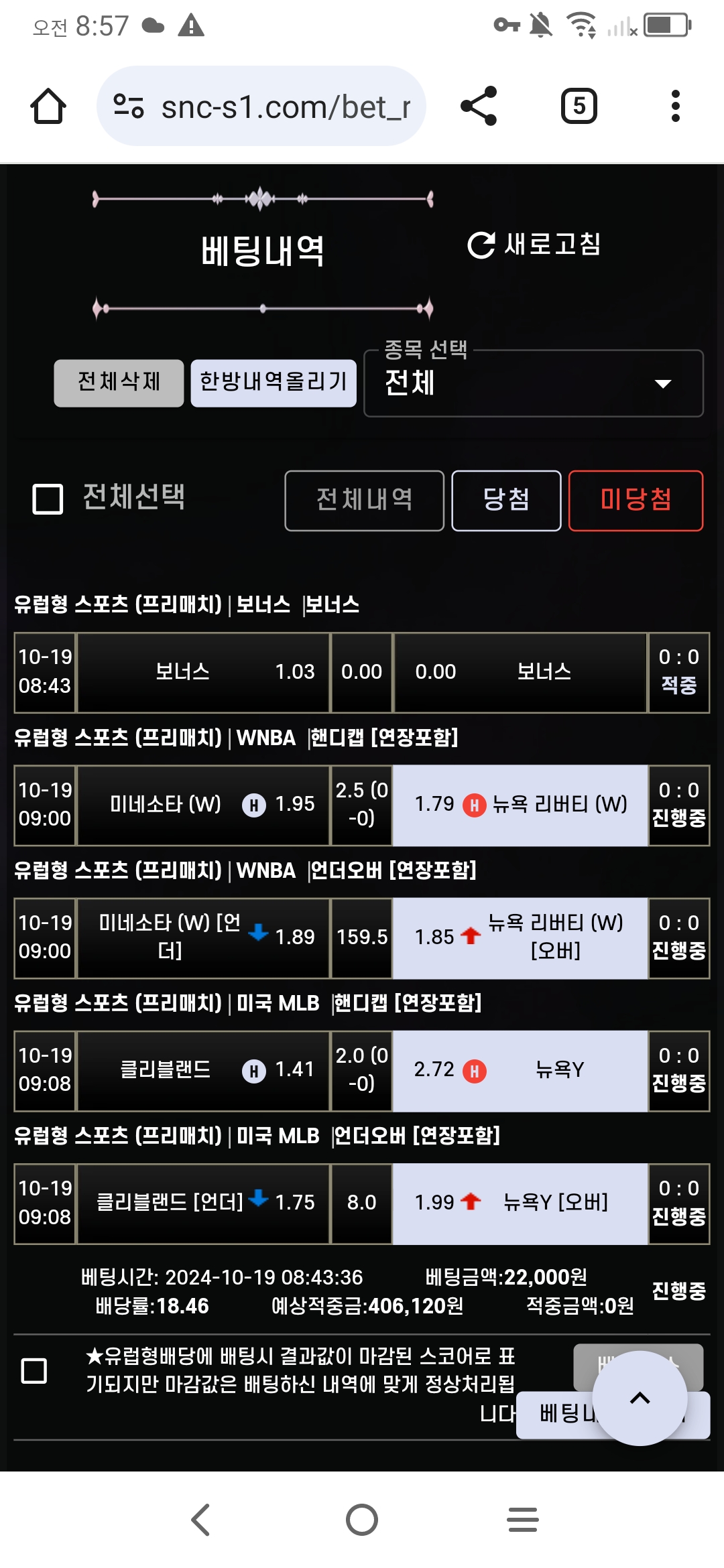Tap the 한방내역올리기 button
The width and height of the screenshot is (724, 1568).
tap(274, 383)
